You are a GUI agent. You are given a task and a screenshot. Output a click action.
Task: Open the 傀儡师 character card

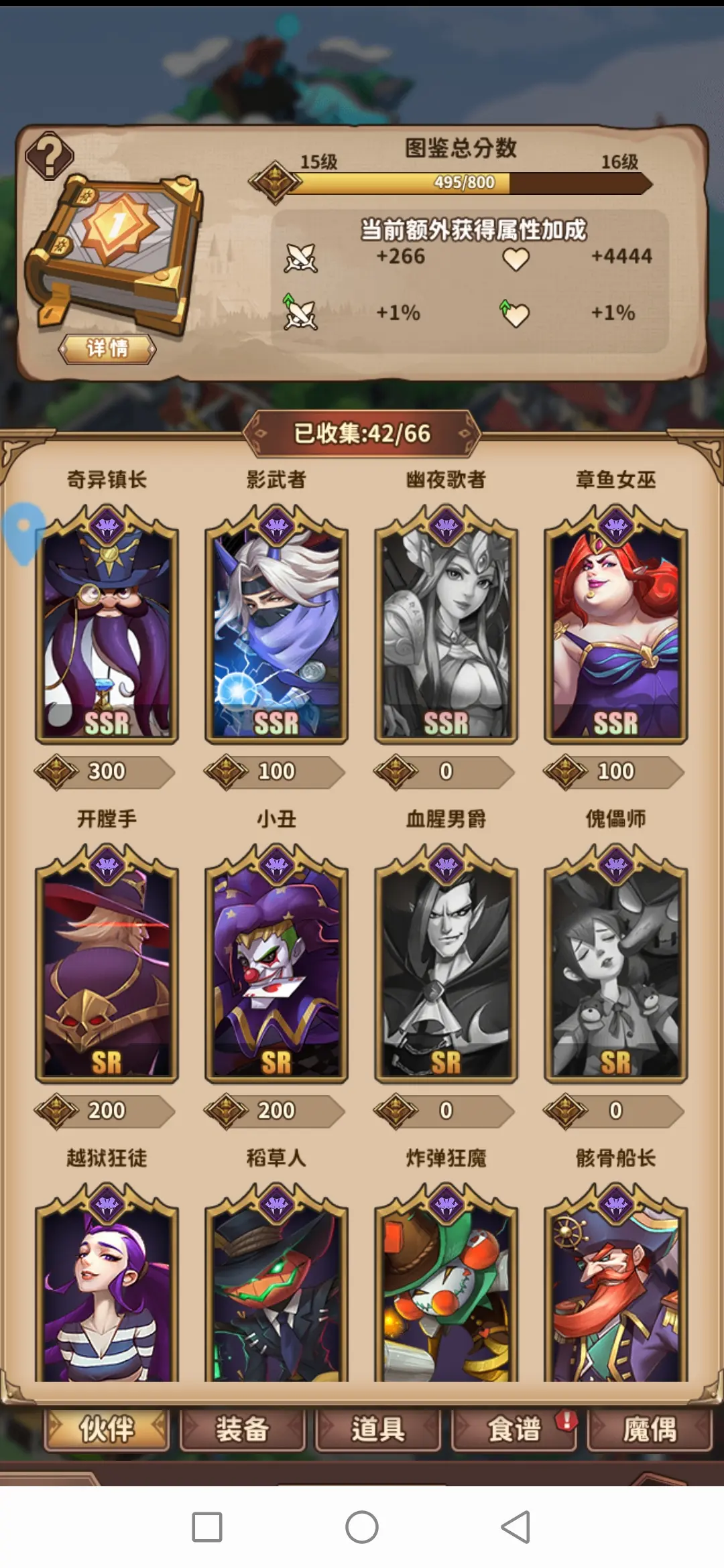click(x=615, y=968)
